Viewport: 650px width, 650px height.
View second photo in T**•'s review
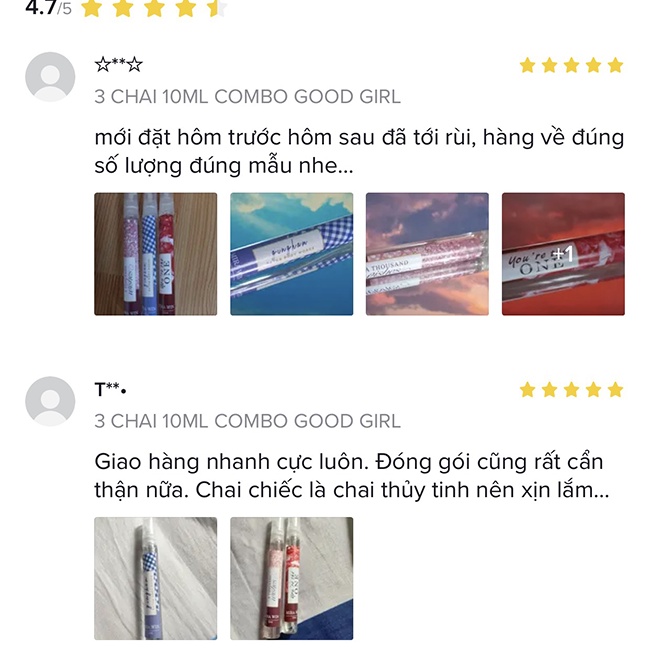click(x=291, y=578)
